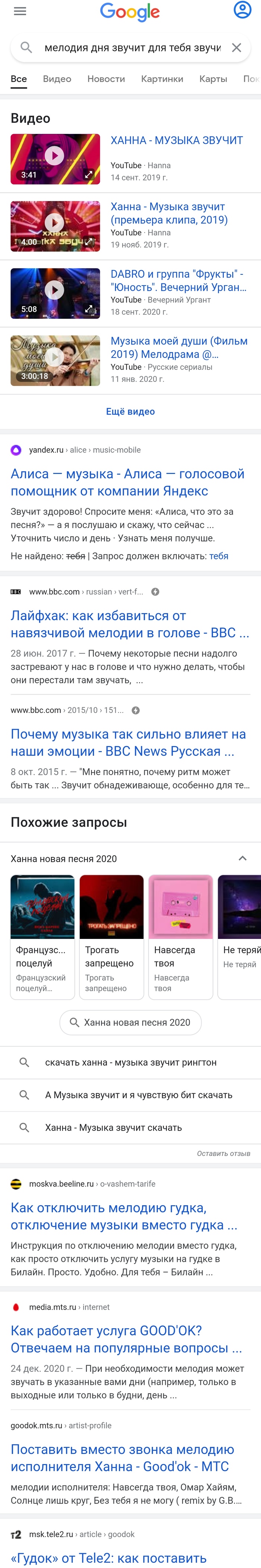Switch to the Видео tab
Screen dimensions: 261x1568
[x=57, y=79]
